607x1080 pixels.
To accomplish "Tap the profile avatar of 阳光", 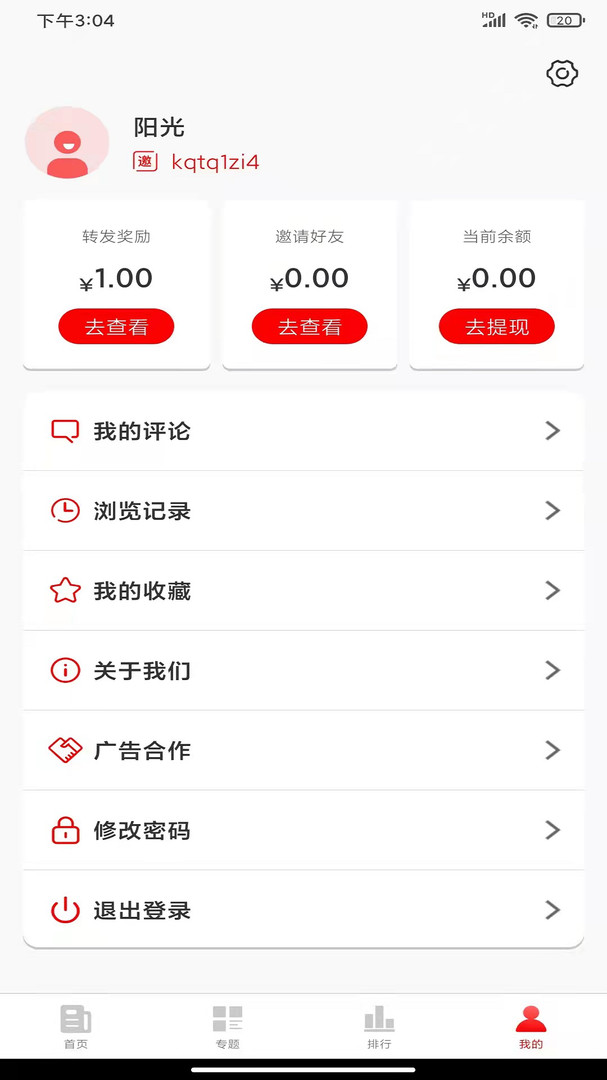I will 67,143.
